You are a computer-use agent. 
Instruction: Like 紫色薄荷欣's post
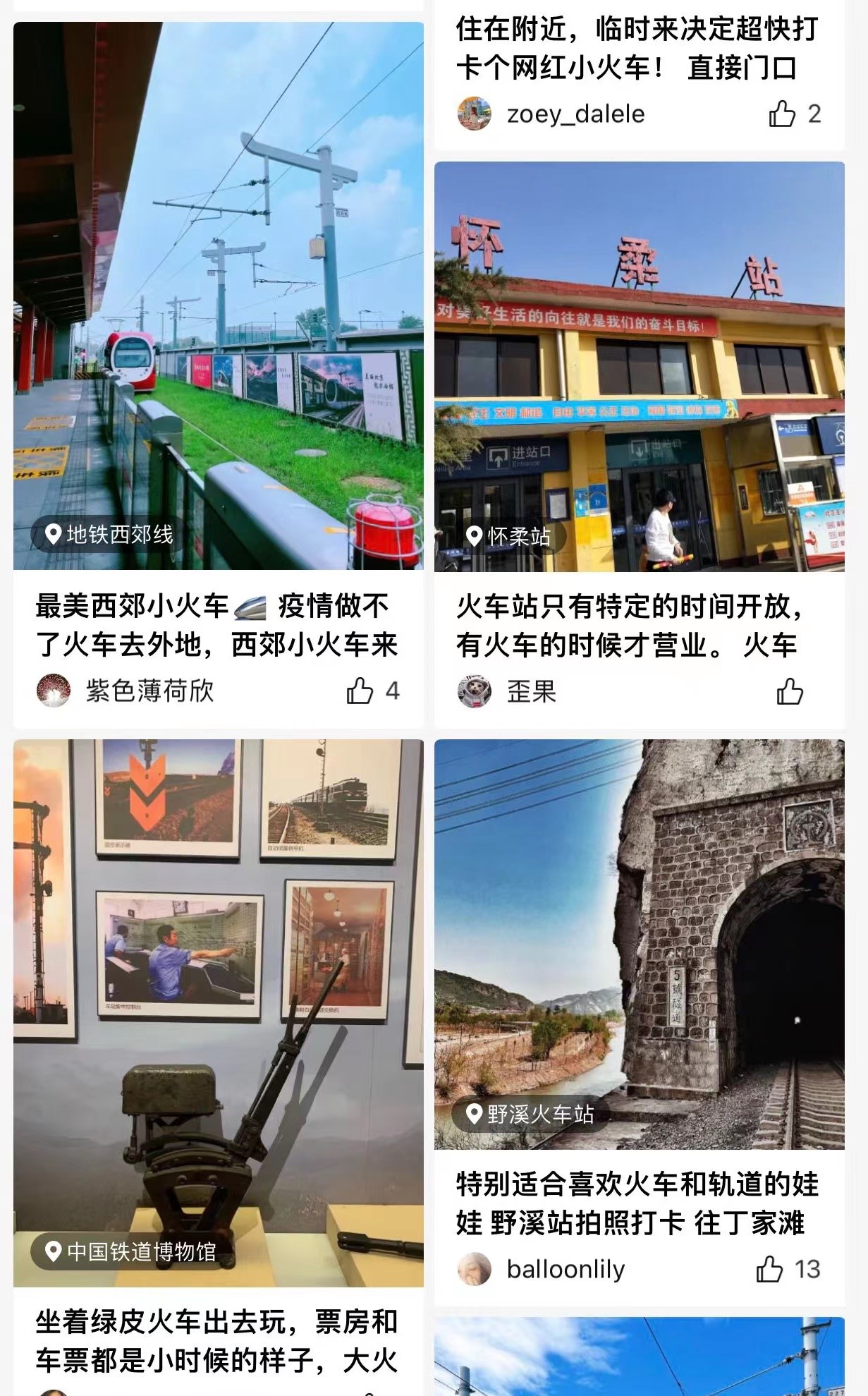(x=360, y=691)
